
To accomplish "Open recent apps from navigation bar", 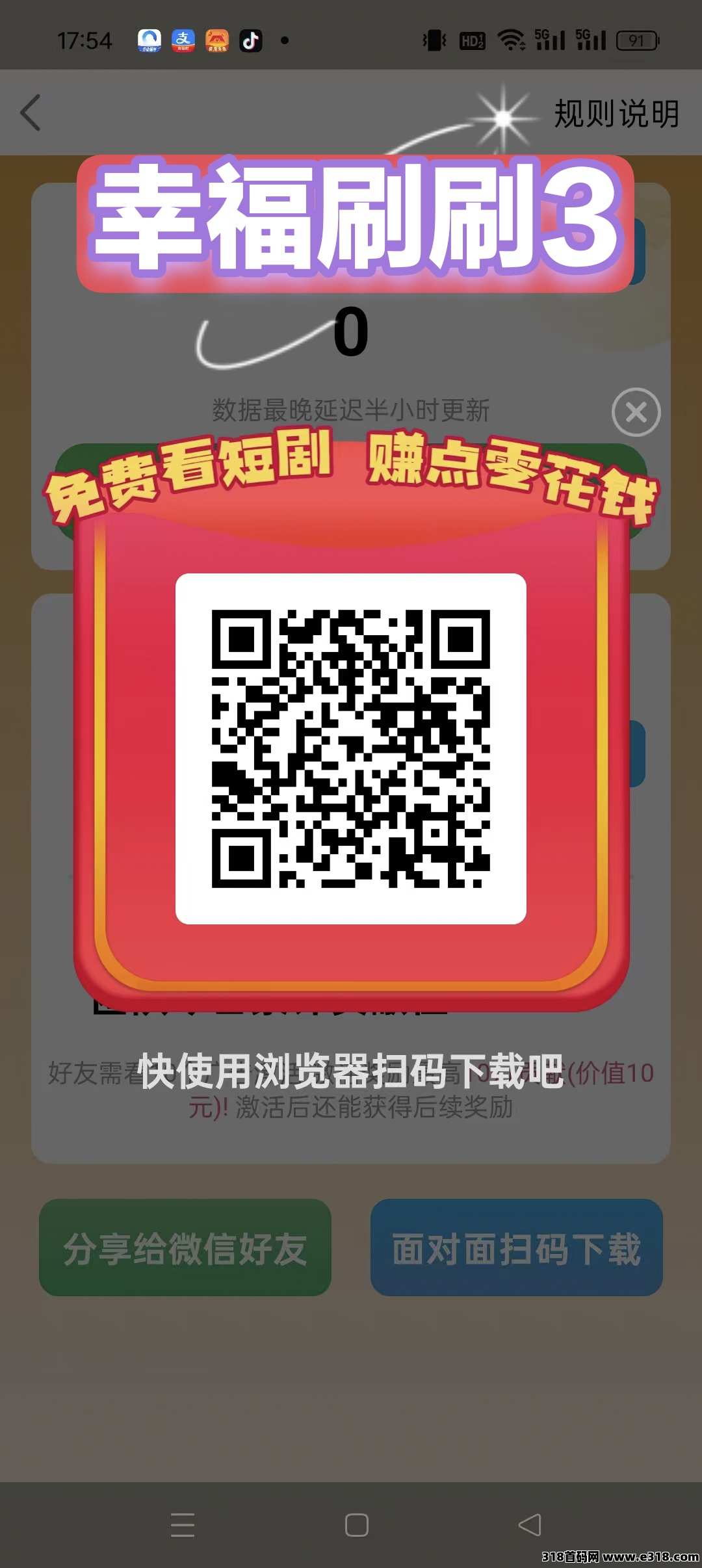I will click(x=183, y=1524).
